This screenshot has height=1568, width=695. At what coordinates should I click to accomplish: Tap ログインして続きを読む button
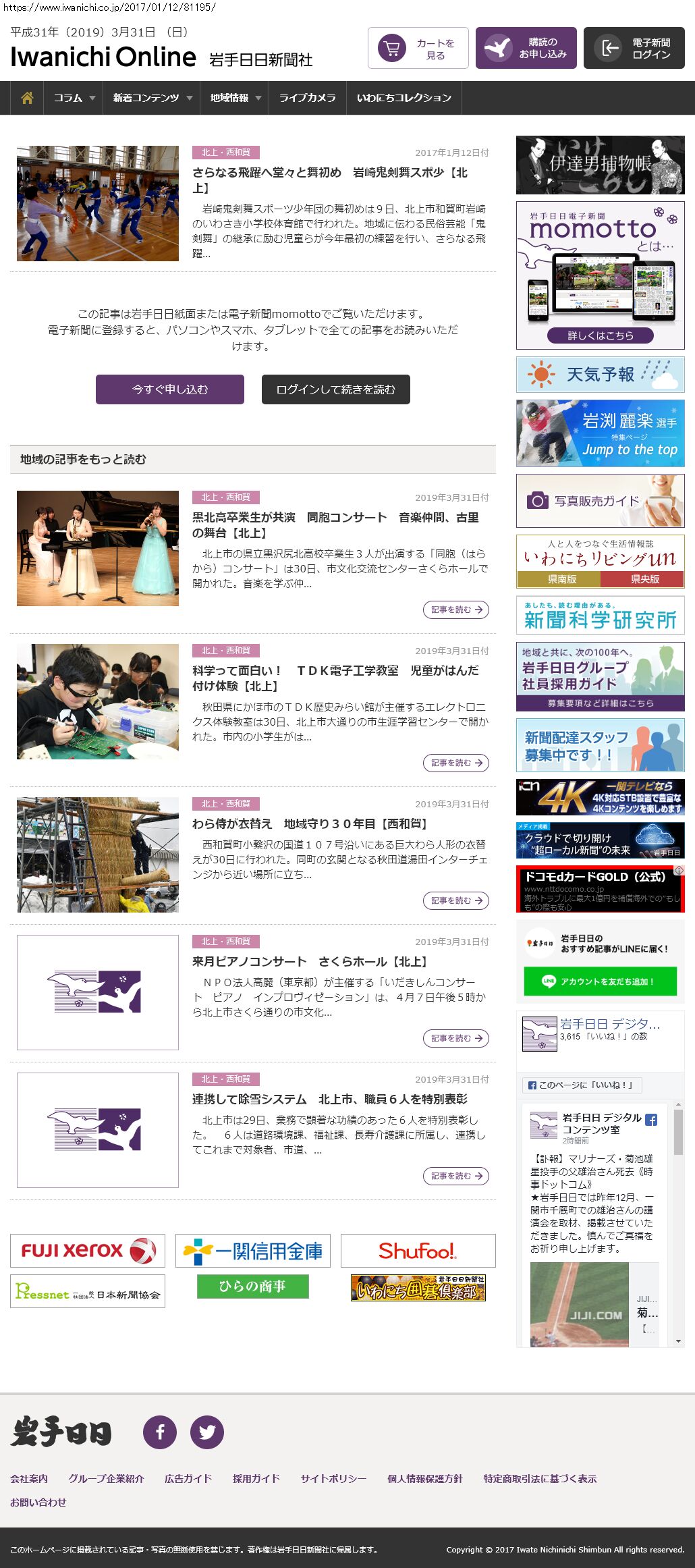(x=335, y=389)
